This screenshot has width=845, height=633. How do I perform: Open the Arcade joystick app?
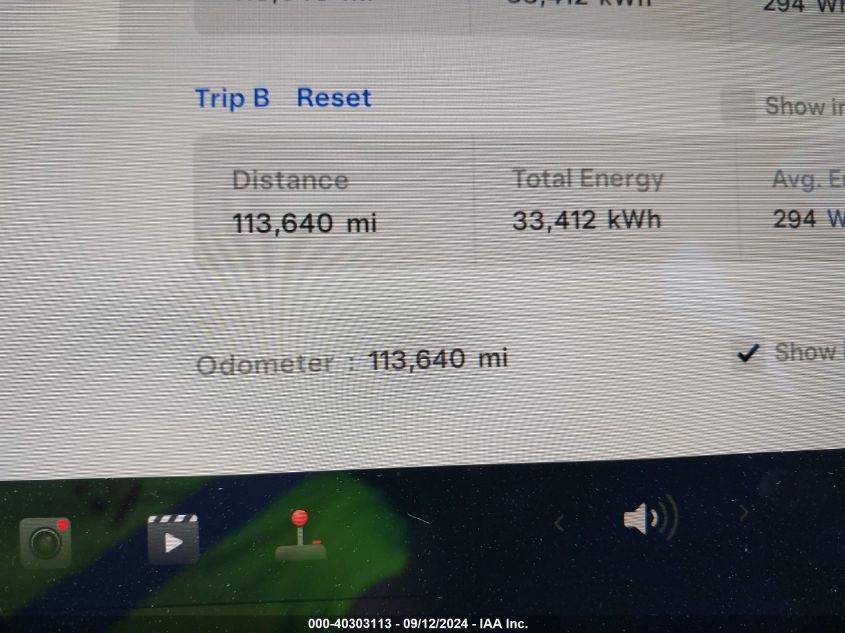coord(300,535)
